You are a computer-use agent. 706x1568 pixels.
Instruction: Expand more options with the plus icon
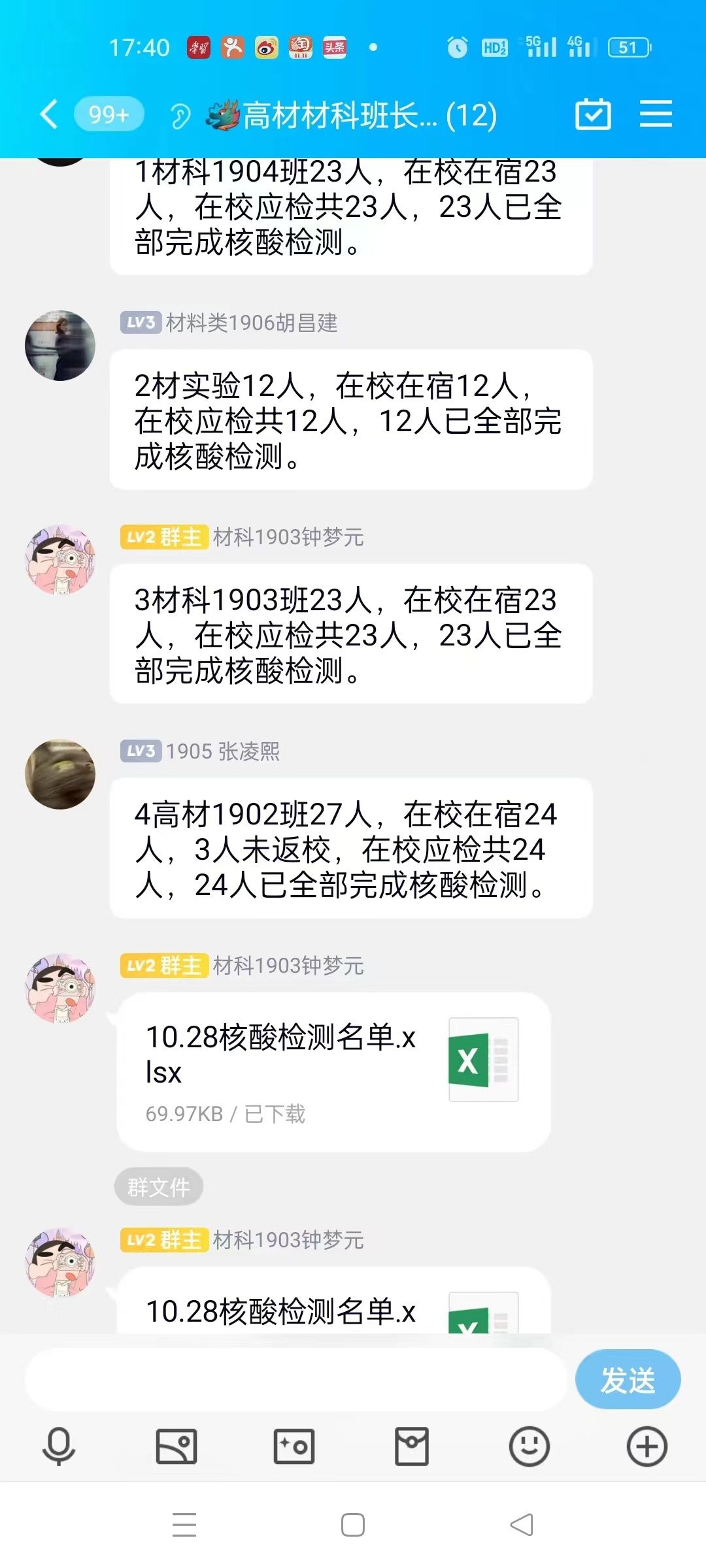pyautogui.click(x=647, y=1446)
